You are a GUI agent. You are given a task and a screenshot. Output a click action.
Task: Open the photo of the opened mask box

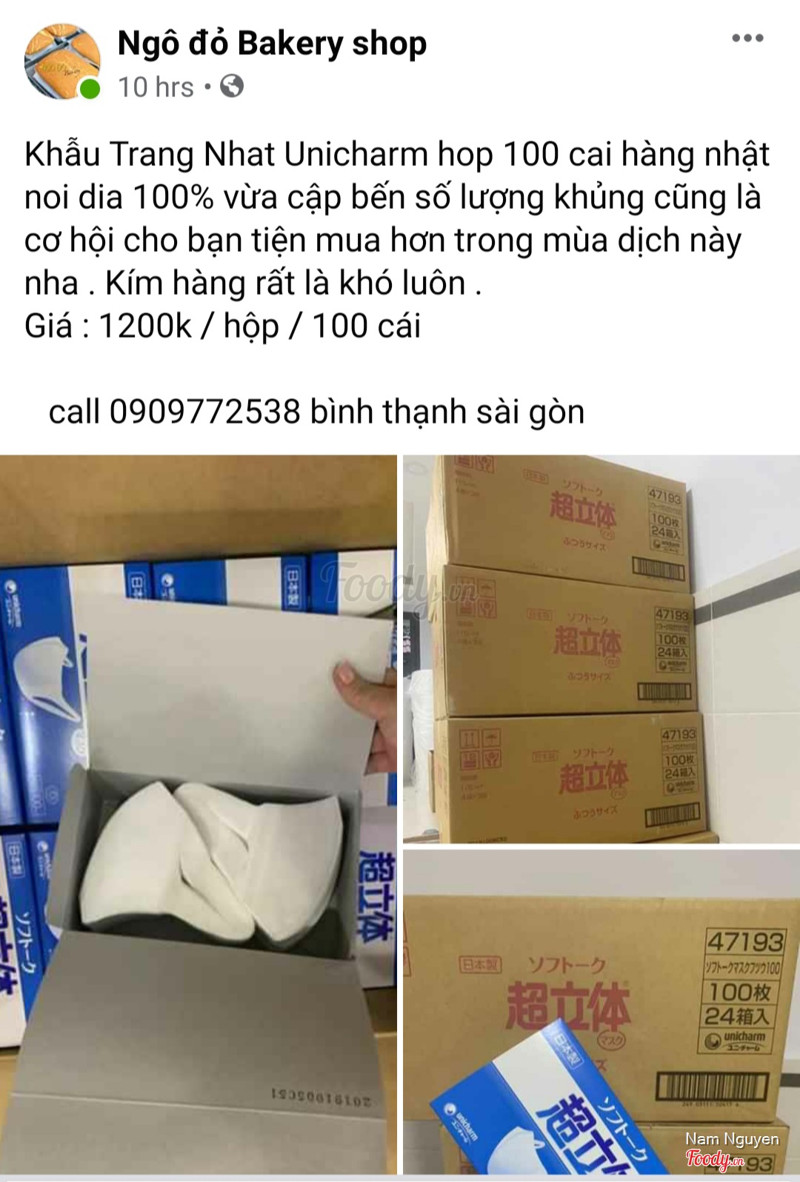[x=198, y=813]
